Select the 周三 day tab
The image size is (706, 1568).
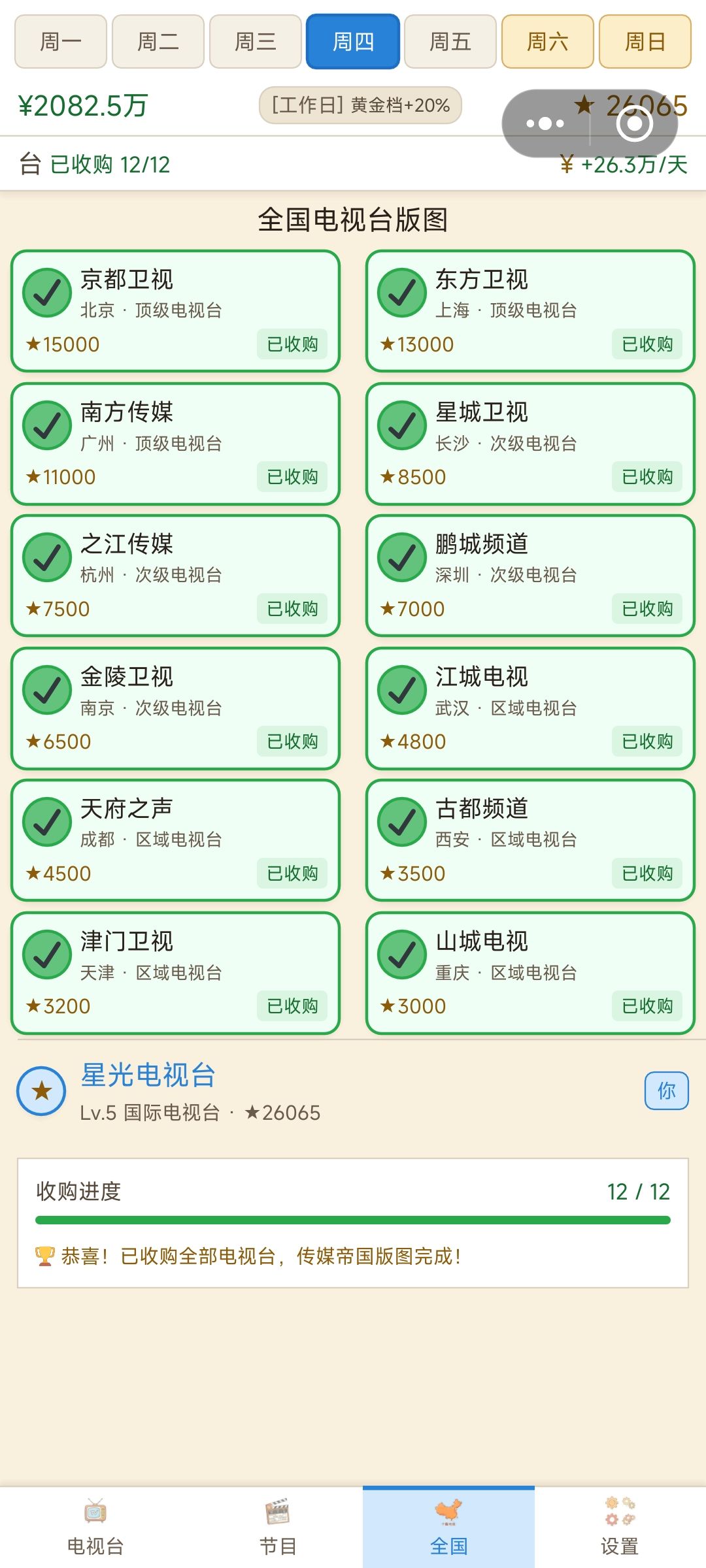(x=256, y=42)
